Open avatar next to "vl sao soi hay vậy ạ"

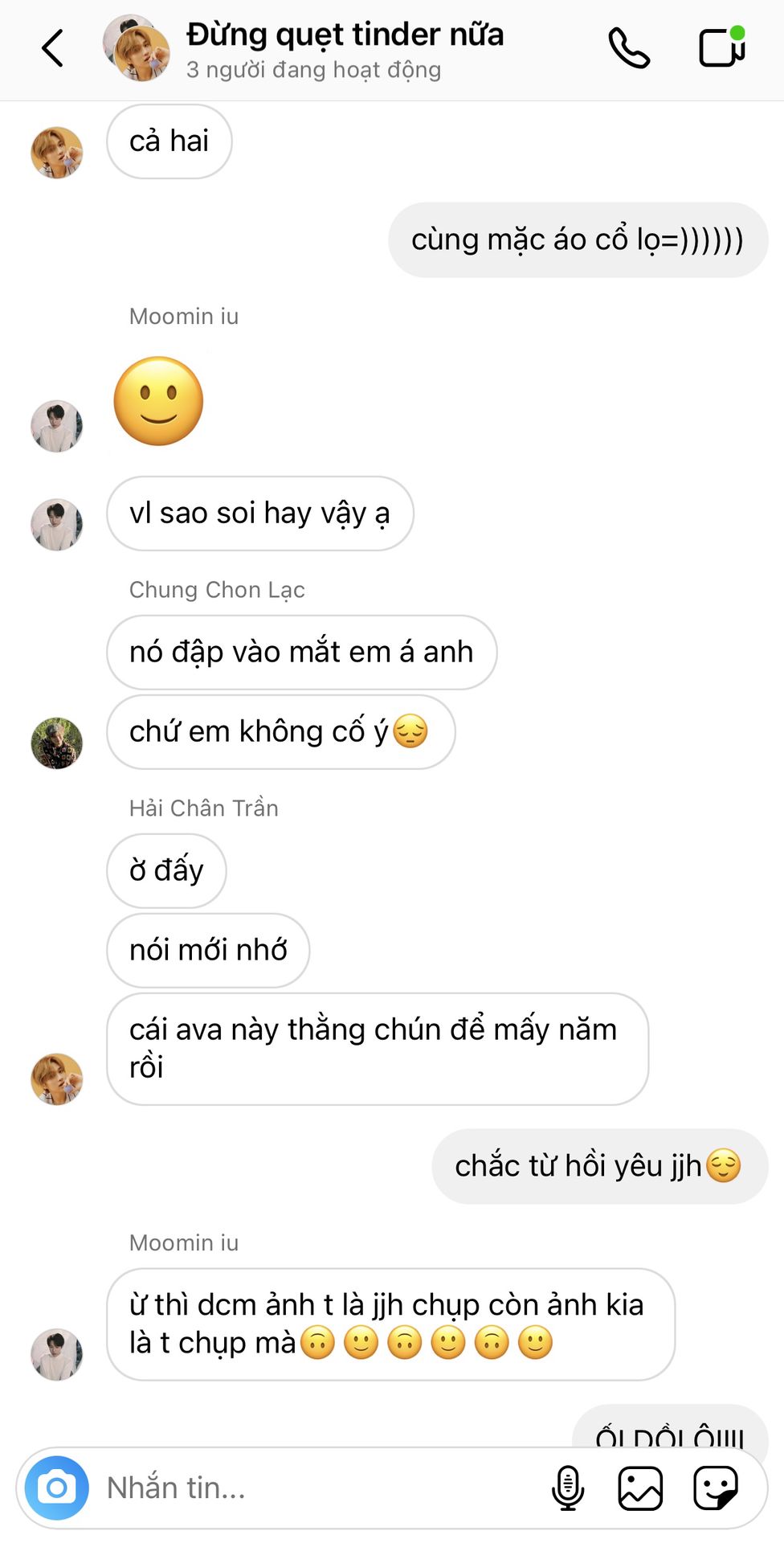56,525
